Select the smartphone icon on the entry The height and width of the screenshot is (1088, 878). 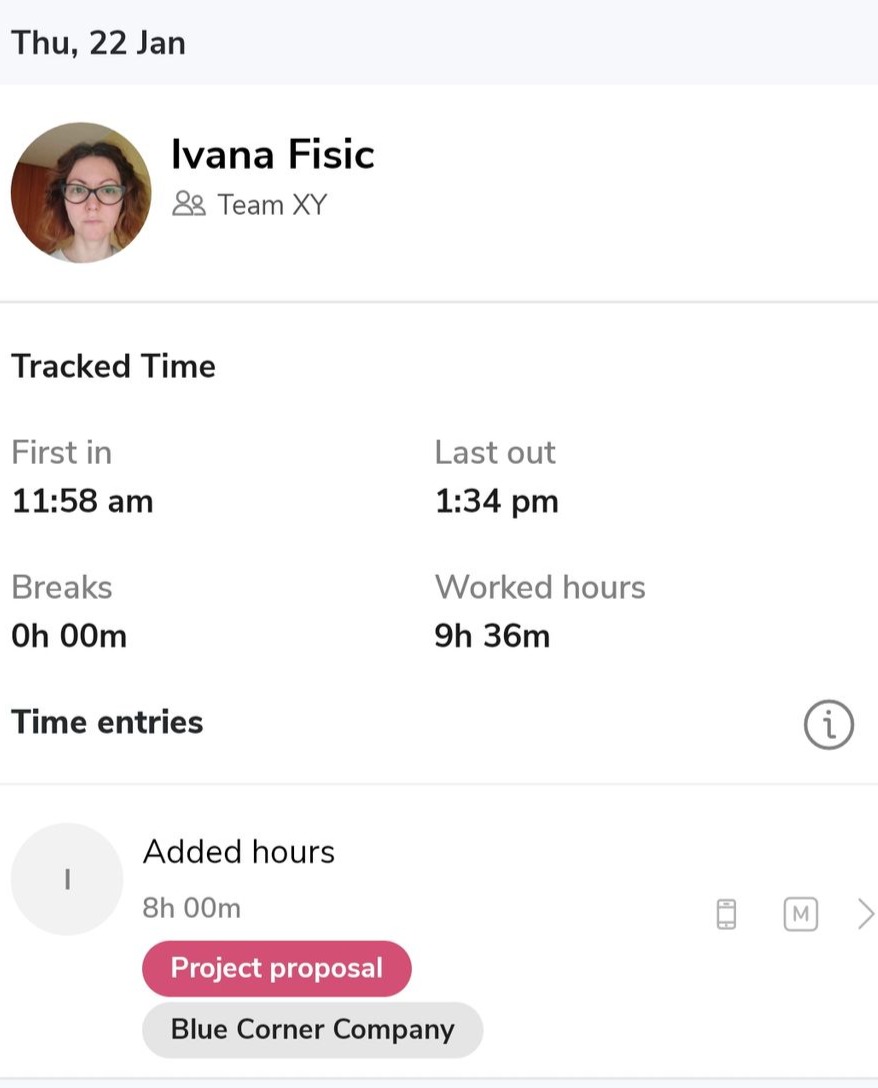(724, 913)
